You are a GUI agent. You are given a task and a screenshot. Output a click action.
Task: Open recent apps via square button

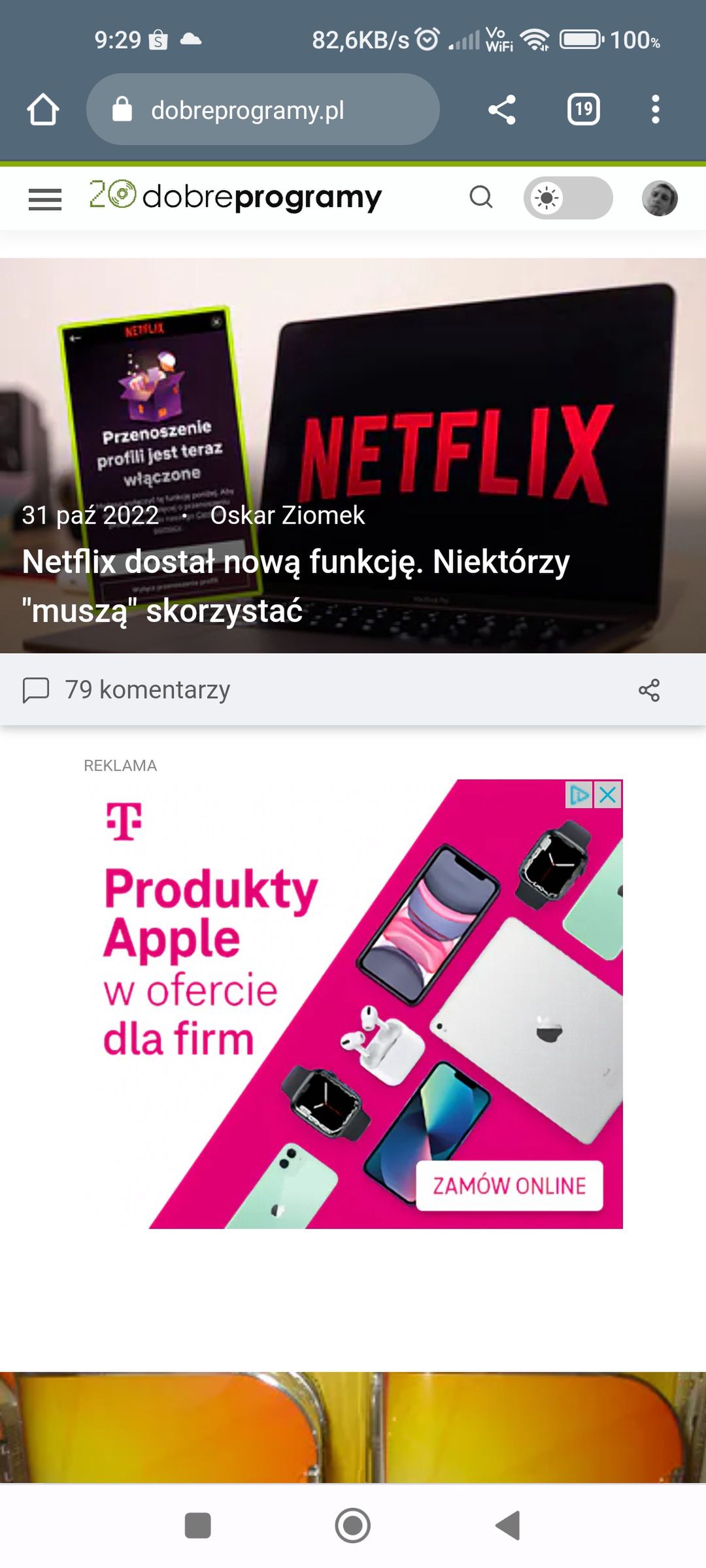(198, 1526)
